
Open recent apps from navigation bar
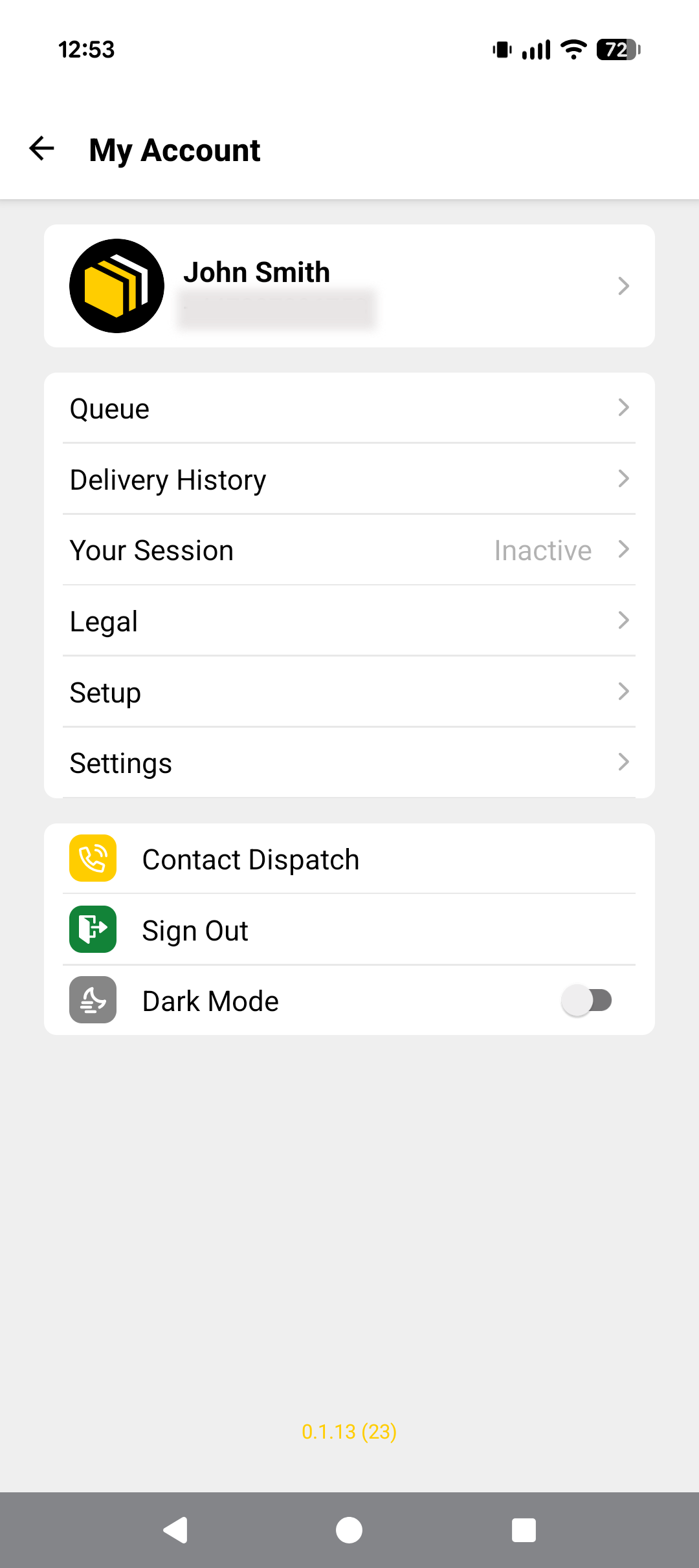524,1530
